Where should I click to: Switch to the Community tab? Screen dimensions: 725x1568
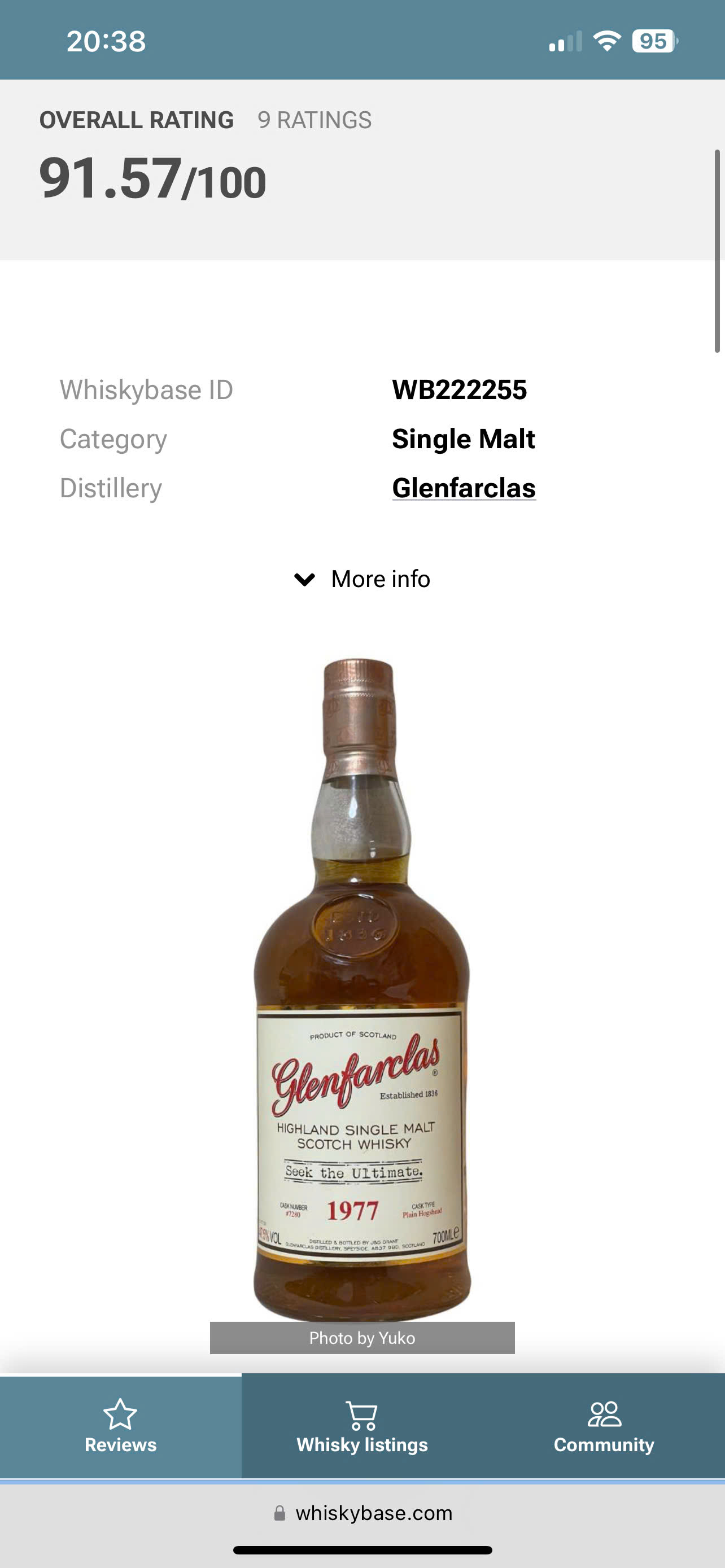tap(603, 1427)
